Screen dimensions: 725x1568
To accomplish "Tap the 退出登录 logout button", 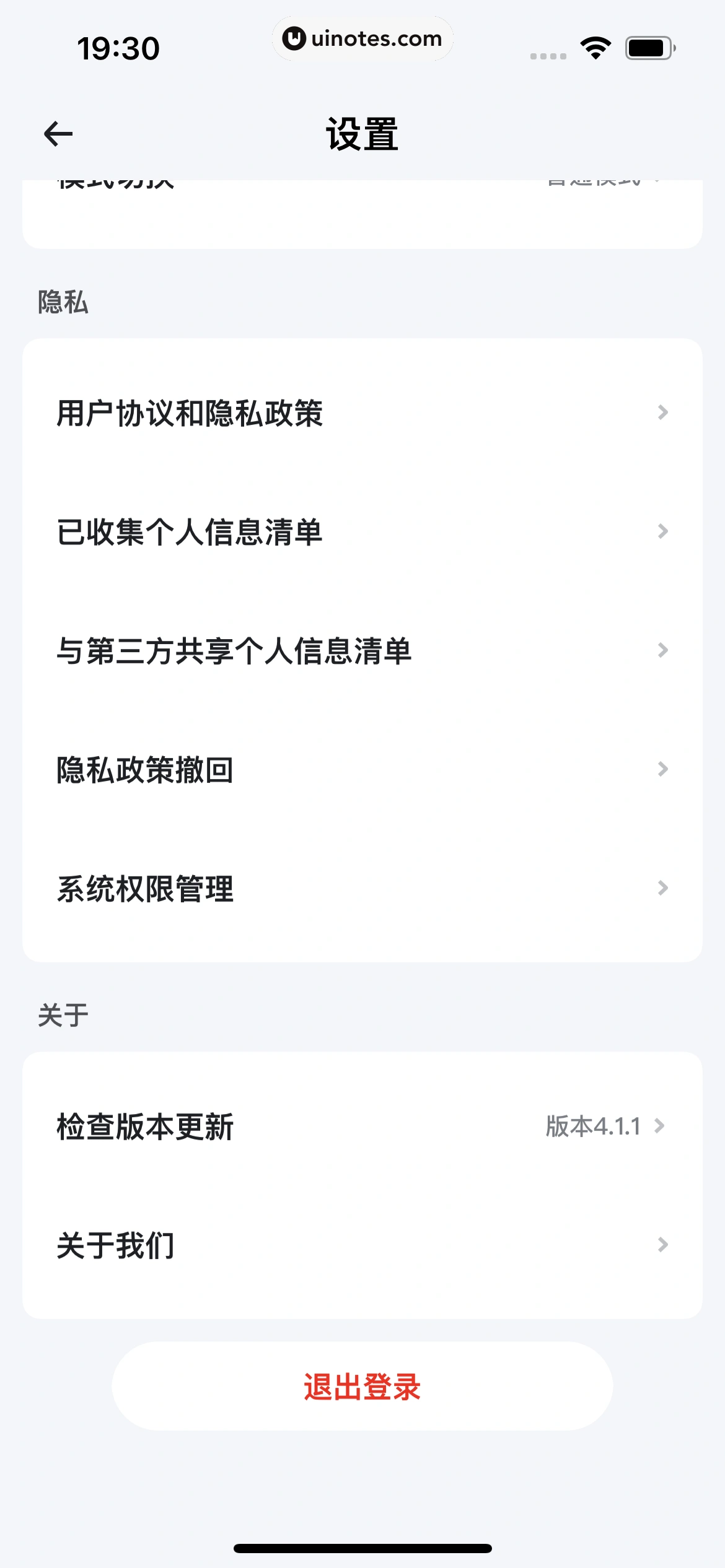I will (362, 1387).
